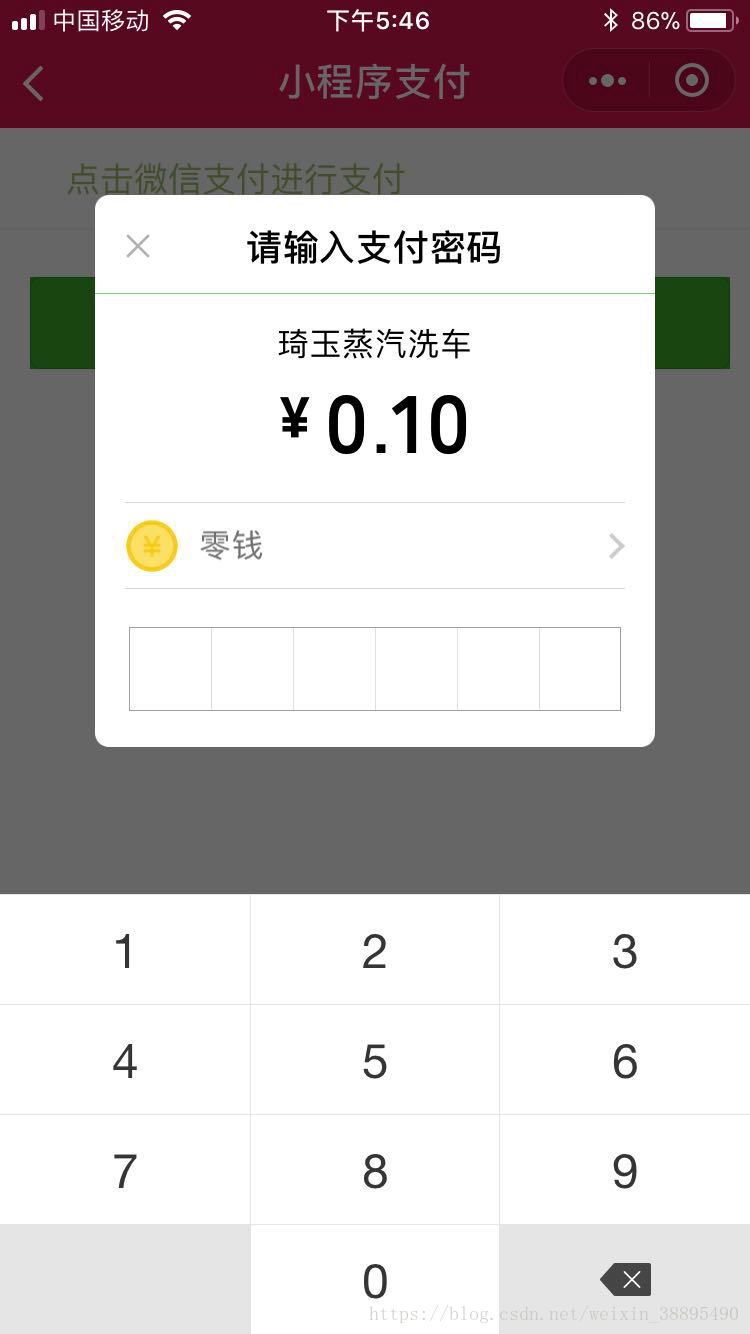The height and width of the screenshot is (1334, 750).
Task: Enter digit 2 on the keypad
Action: [375, 950]
